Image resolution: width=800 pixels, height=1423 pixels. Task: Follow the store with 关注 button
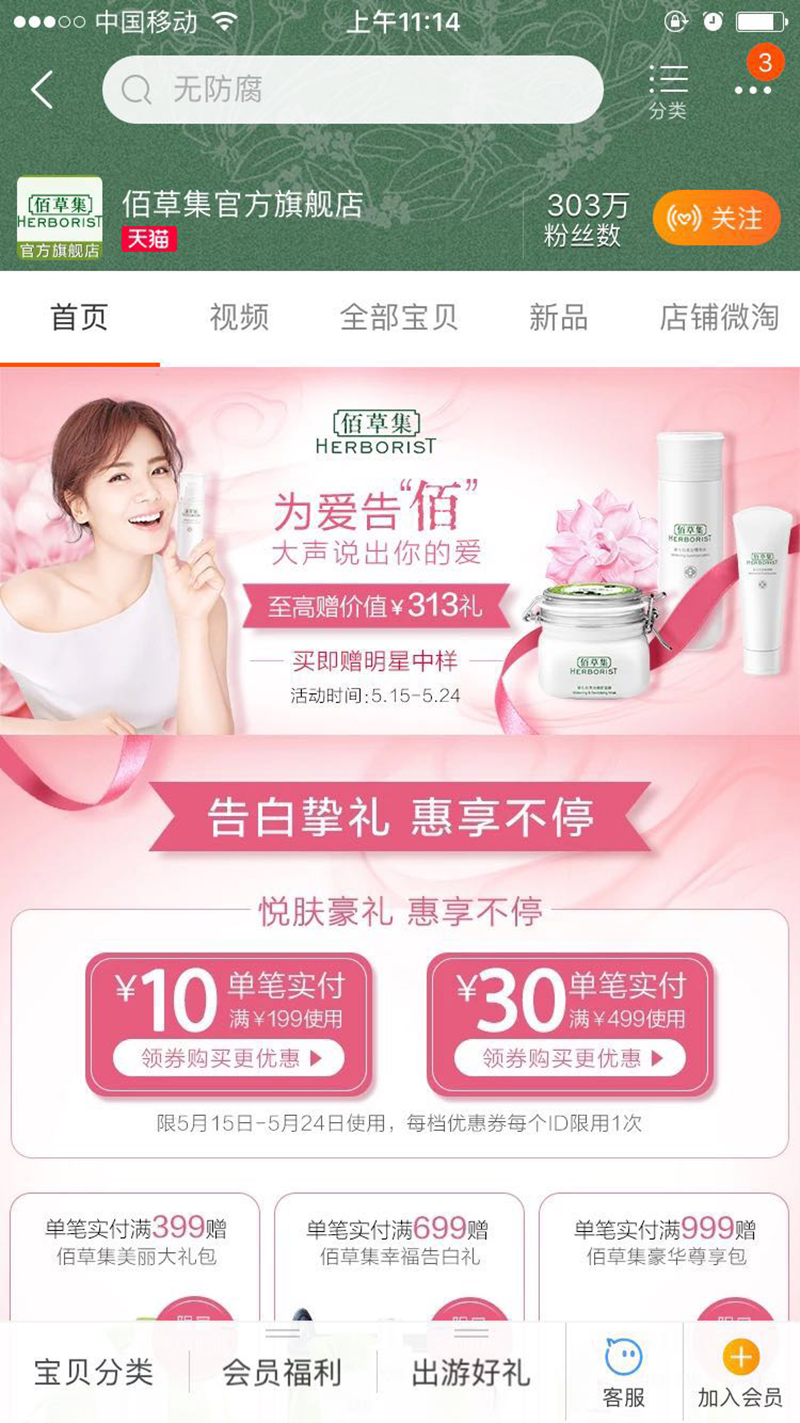click(x=716, y=218)
